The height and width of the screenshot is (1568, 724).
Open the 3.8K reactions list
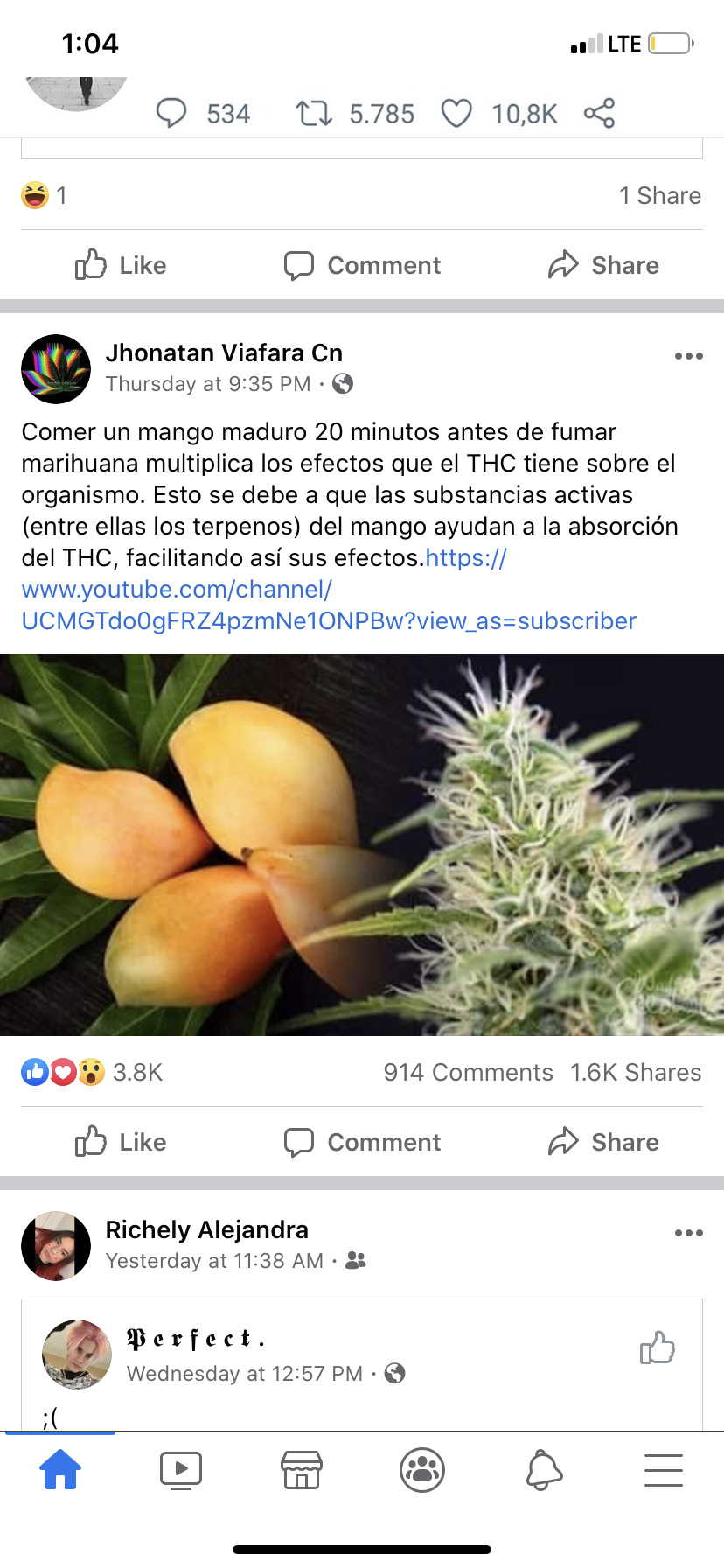pyautogui.click(x=92, y=1072)
